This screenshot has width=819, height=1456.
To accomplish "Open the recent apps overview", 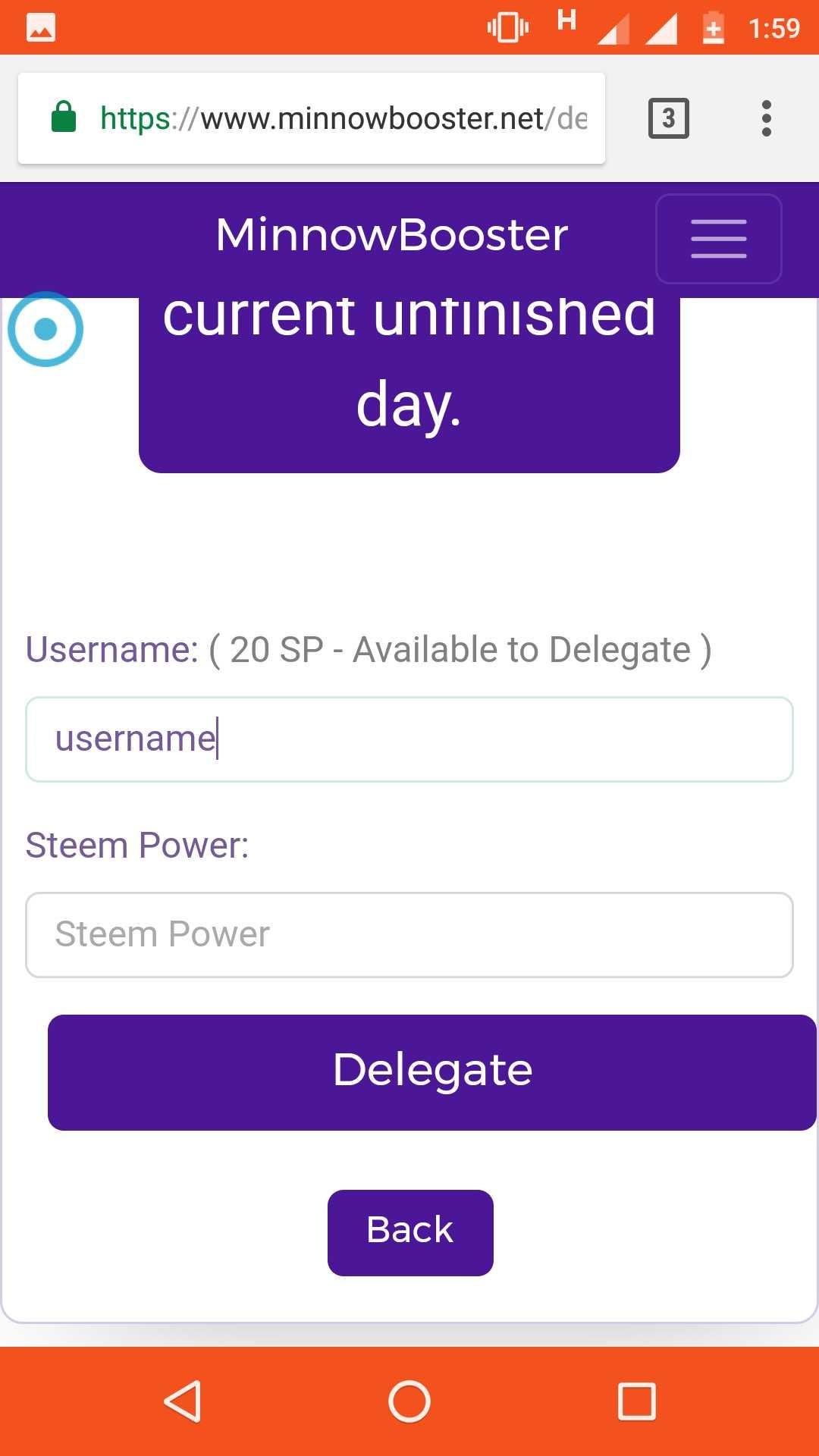I will coord(636,1401).
